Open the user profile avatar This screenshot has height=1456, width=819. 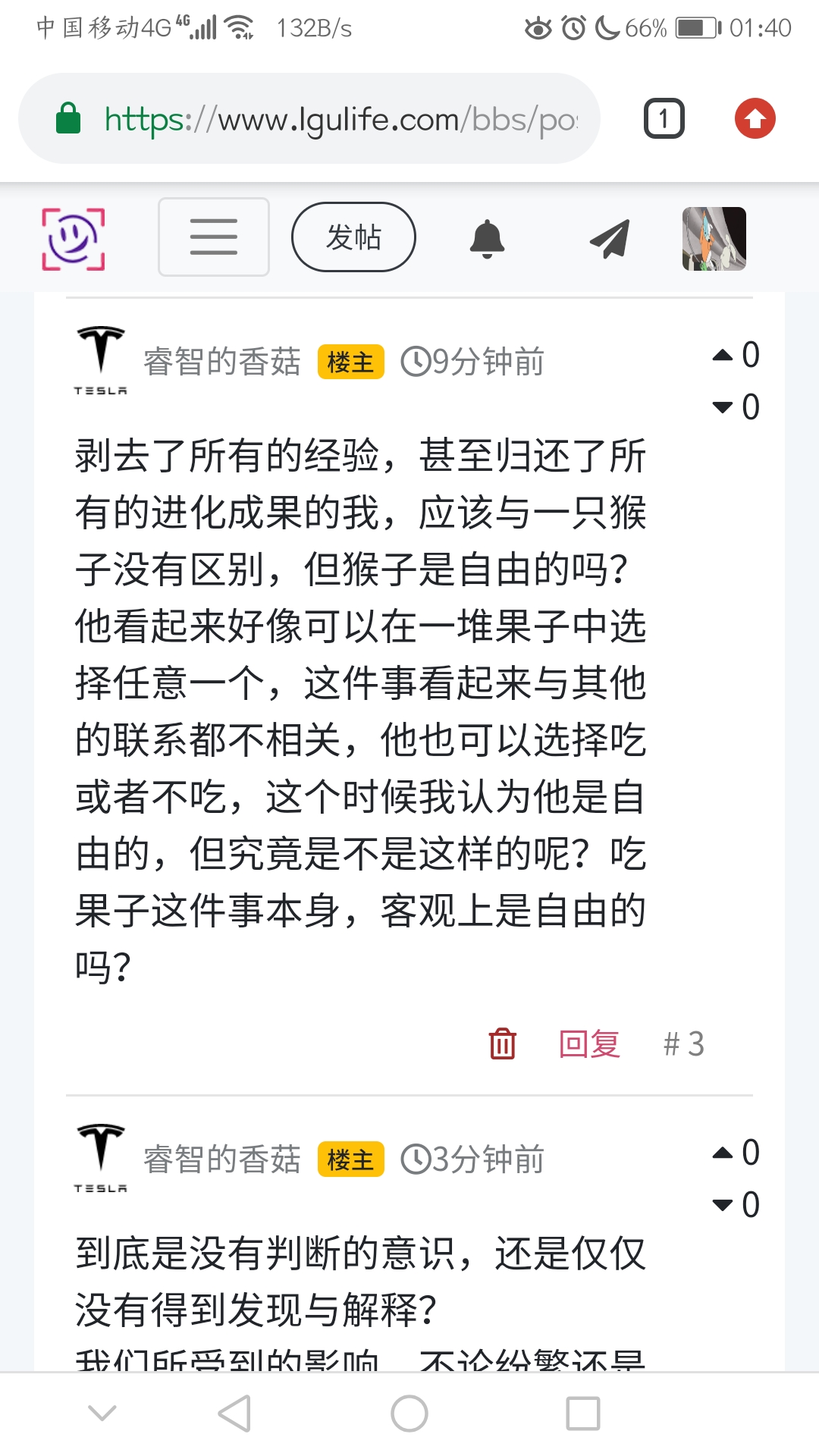pyautogui.click(x=714, y=239)
